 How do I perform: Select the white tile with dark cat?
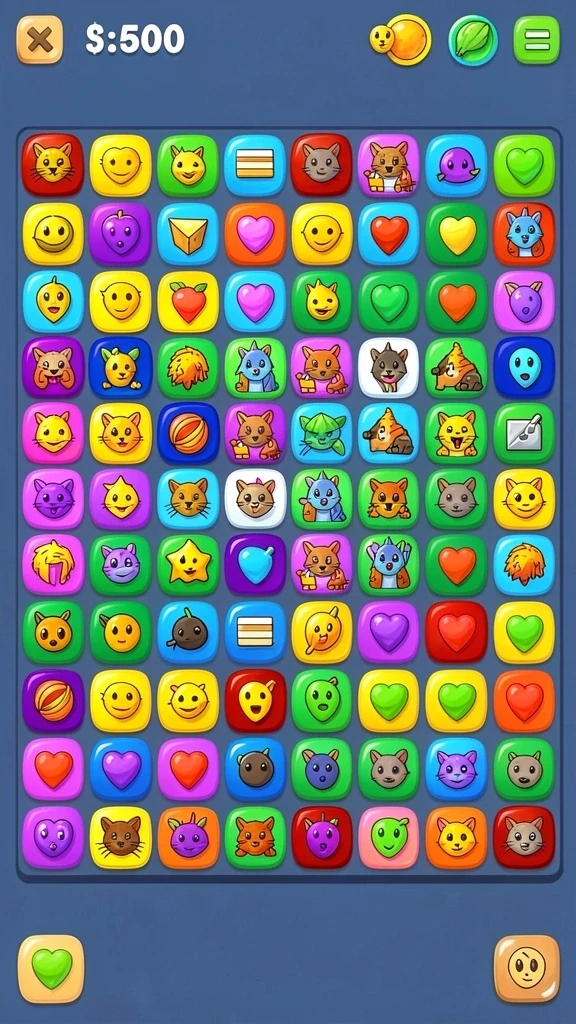[389, 368]
